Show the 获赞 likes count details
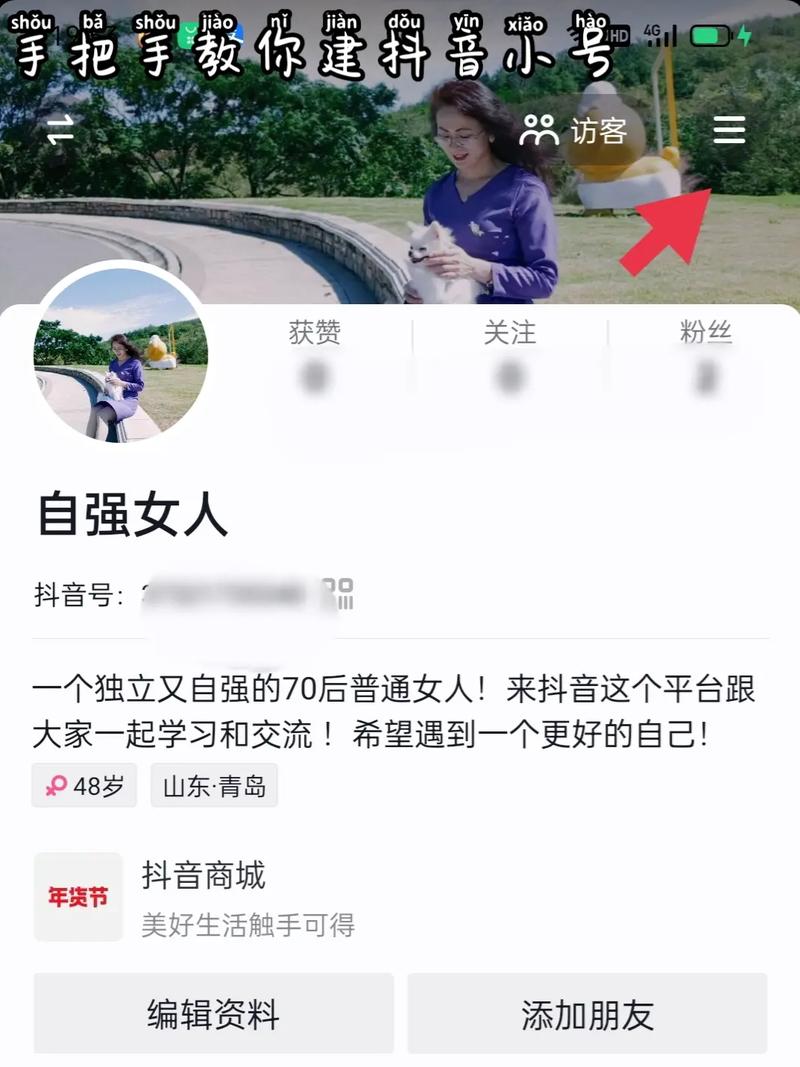The image size is (800, 1067). pyautogui.click(x=315, y=356)
